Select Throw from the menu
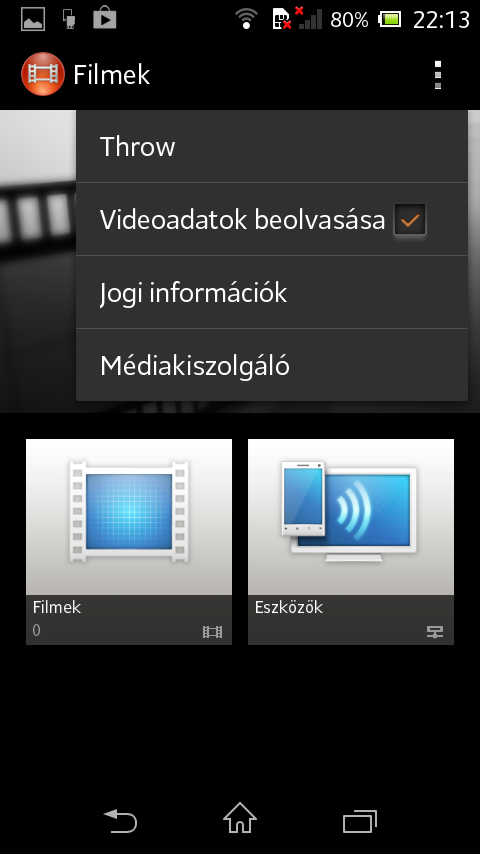Image resolution: width=480 pixels, height=854 pixels. click(x=272, y=147)
